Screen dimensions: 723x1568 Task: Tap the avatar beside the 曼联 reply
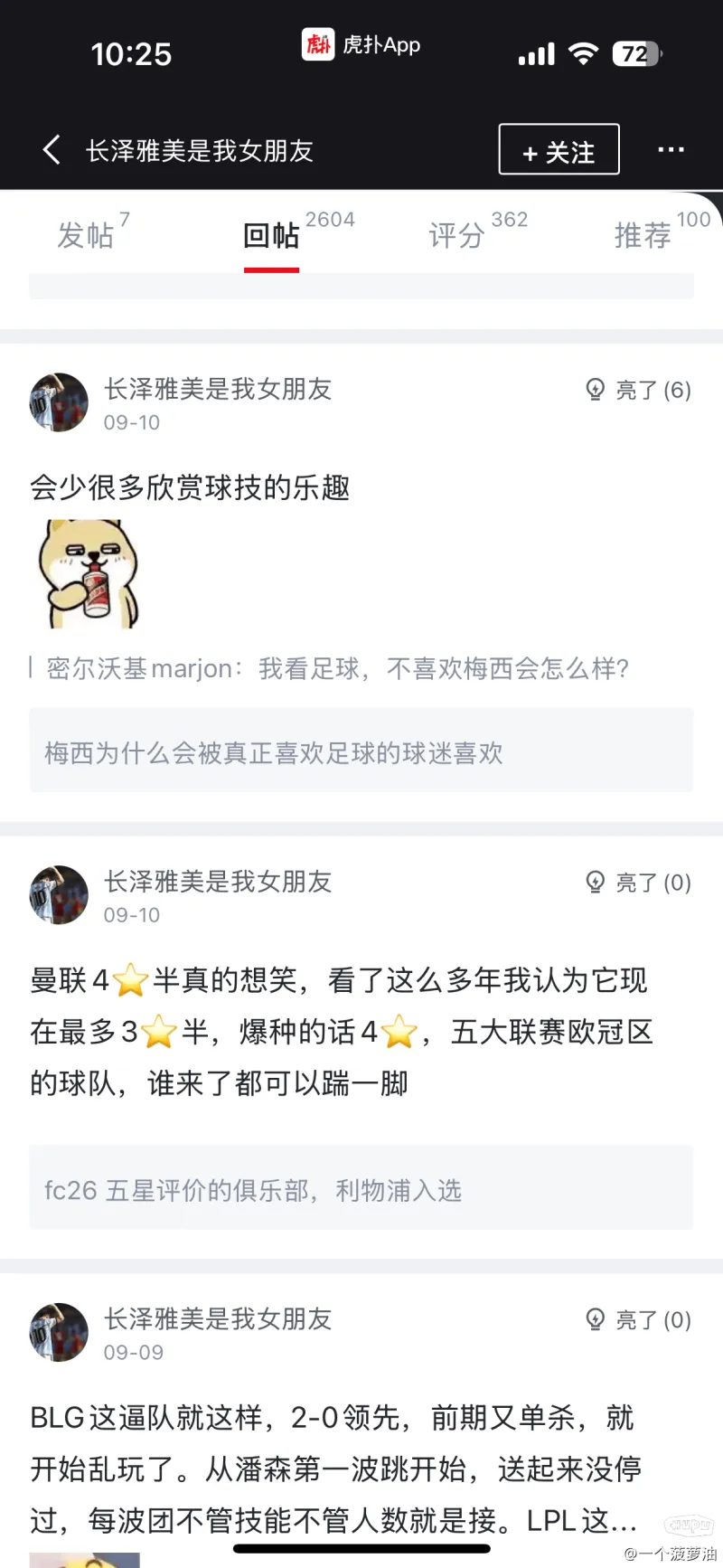tap(59, 895)
